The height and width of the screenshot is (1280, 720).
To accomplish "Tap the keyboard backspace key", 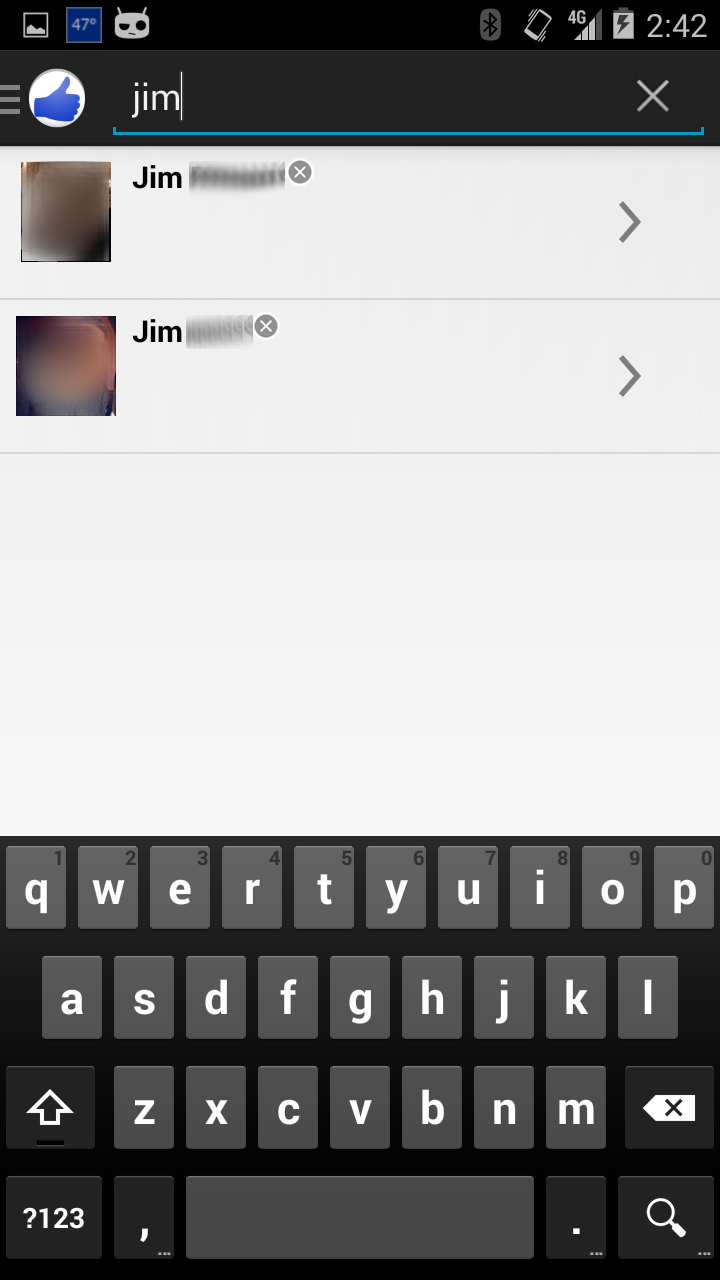I will pyautogui.click(x=667, y=1108).
